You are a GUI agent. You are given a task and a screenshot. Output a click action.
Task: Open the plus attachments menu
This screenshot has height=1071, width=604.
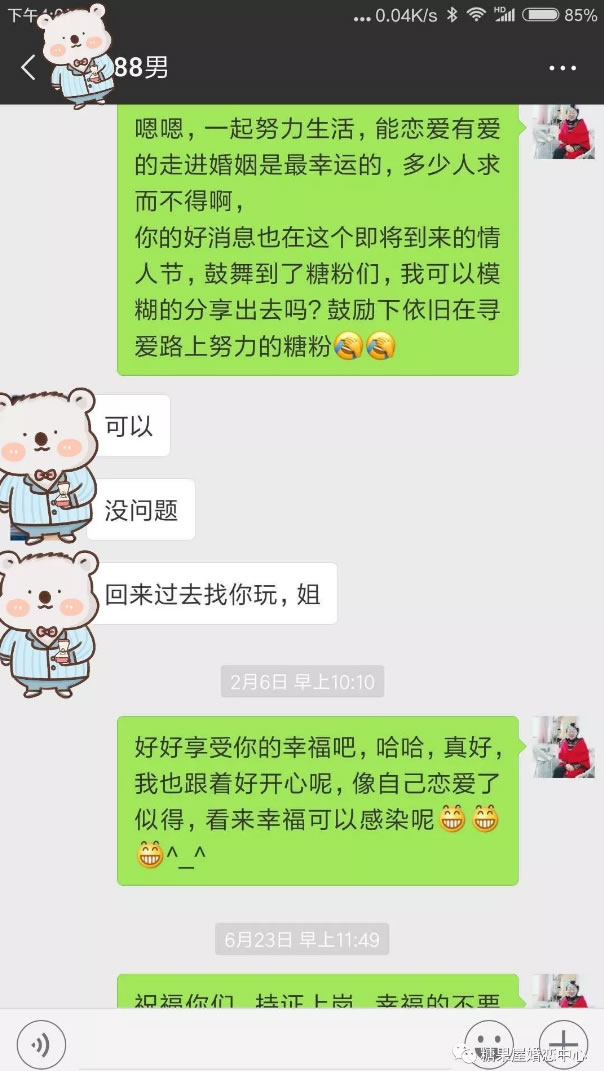[x=563, y=1045]
